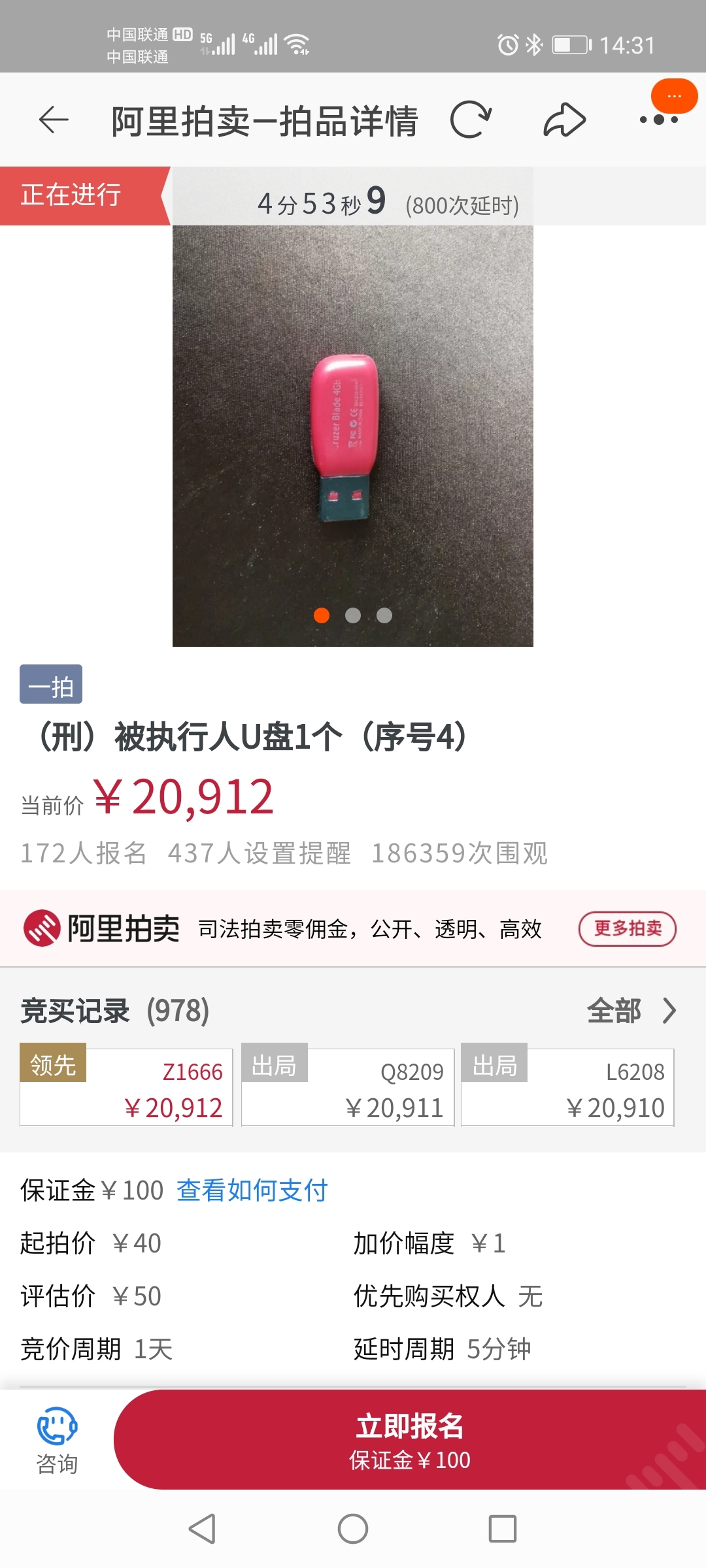Share this auction item
Image resolution: width=706 pixels, height=1568 pixels.
[x=564, y=120]
